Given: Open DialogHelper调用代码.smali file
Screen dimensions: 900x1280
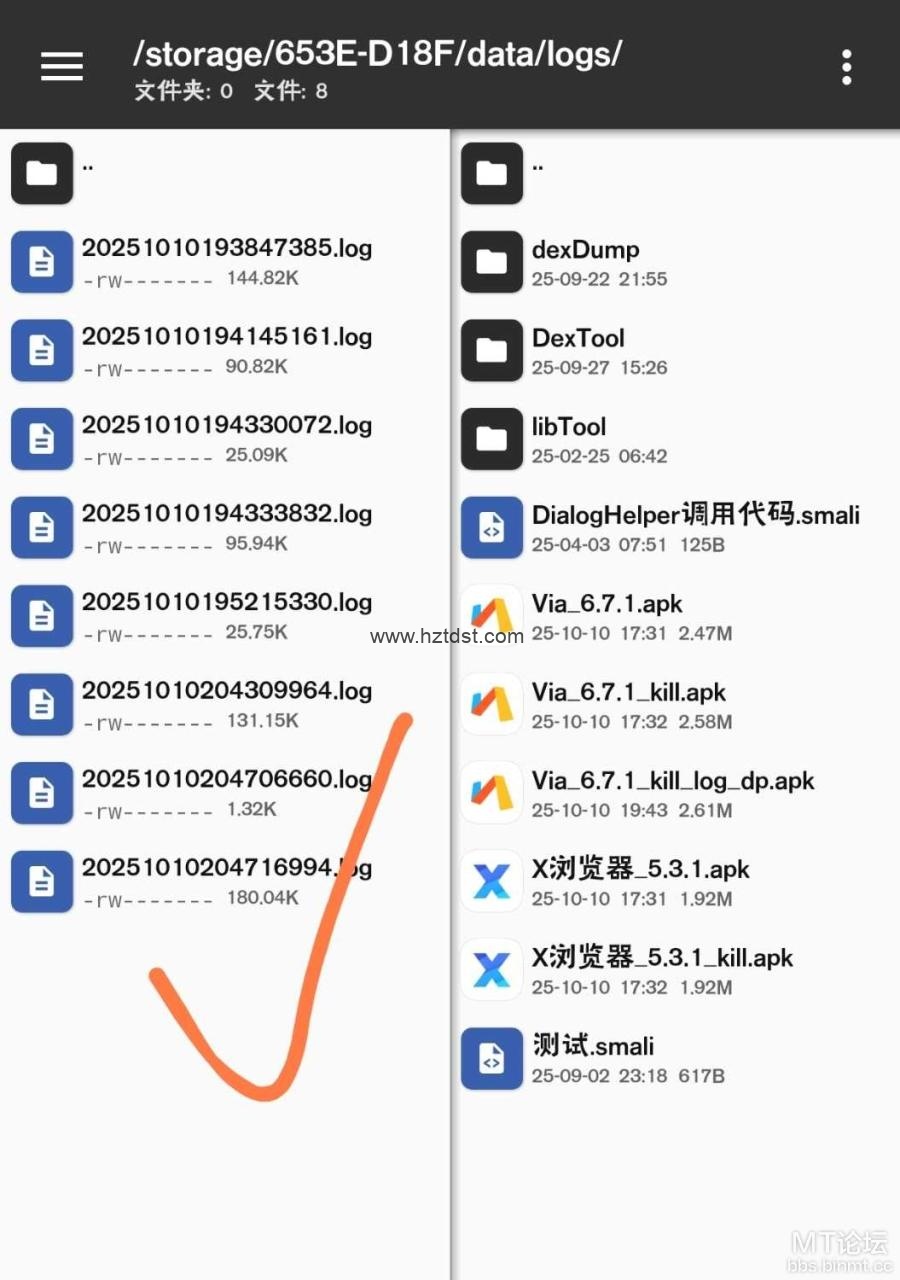Looking at the screenshot, I should click(x=694, y=527).
